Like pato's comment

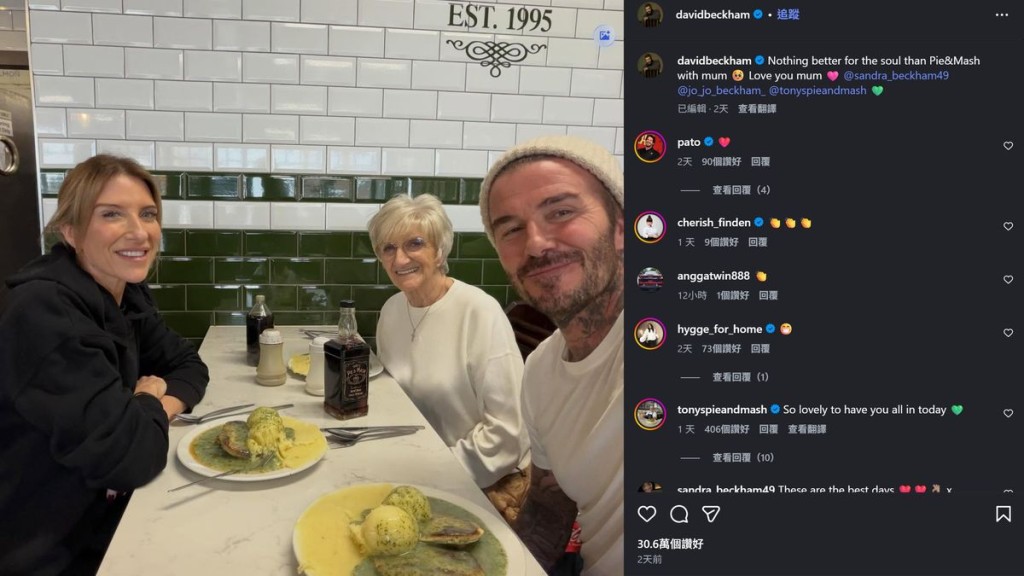tap(1007, 146)
